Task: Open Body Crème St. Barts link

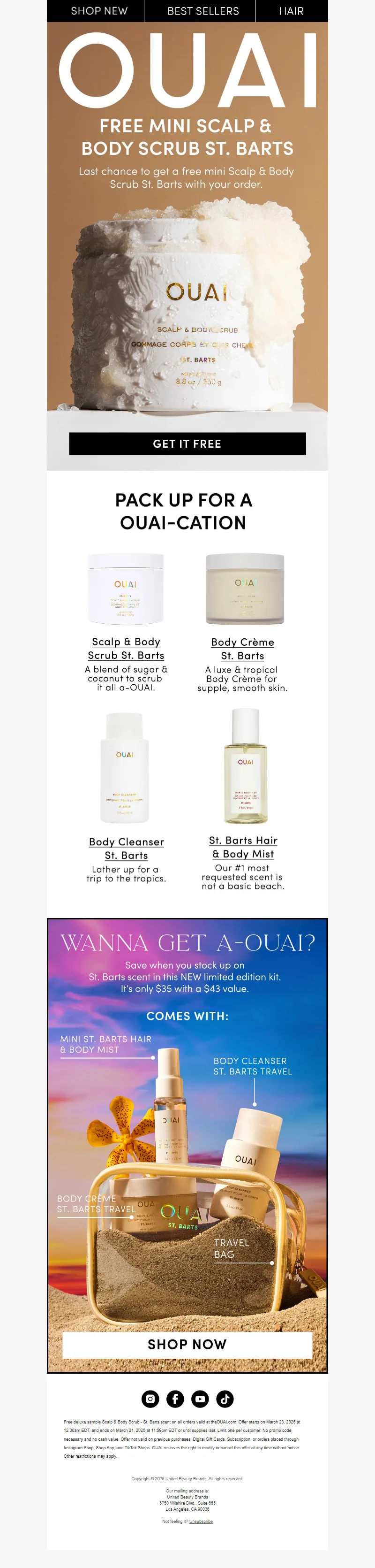Action: (x=242, y=649)
